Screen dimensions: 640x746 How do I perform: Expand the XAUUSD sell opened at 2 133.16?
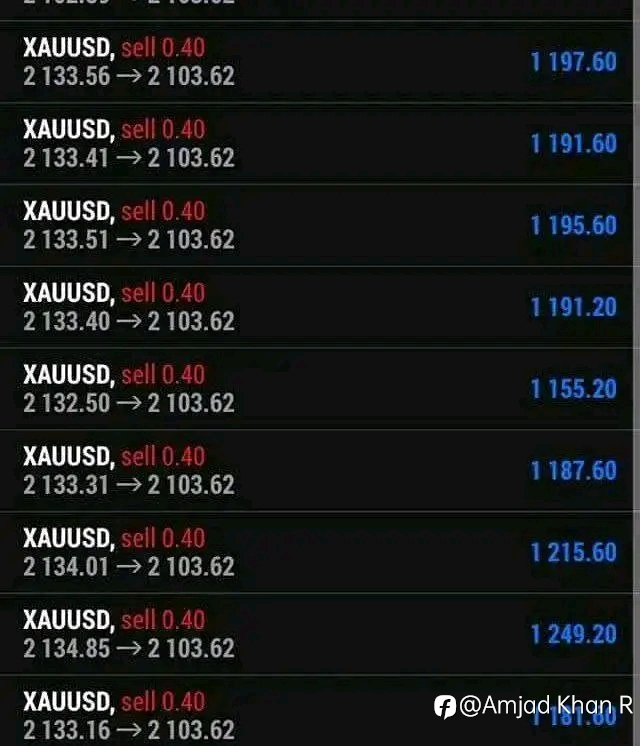316,711
